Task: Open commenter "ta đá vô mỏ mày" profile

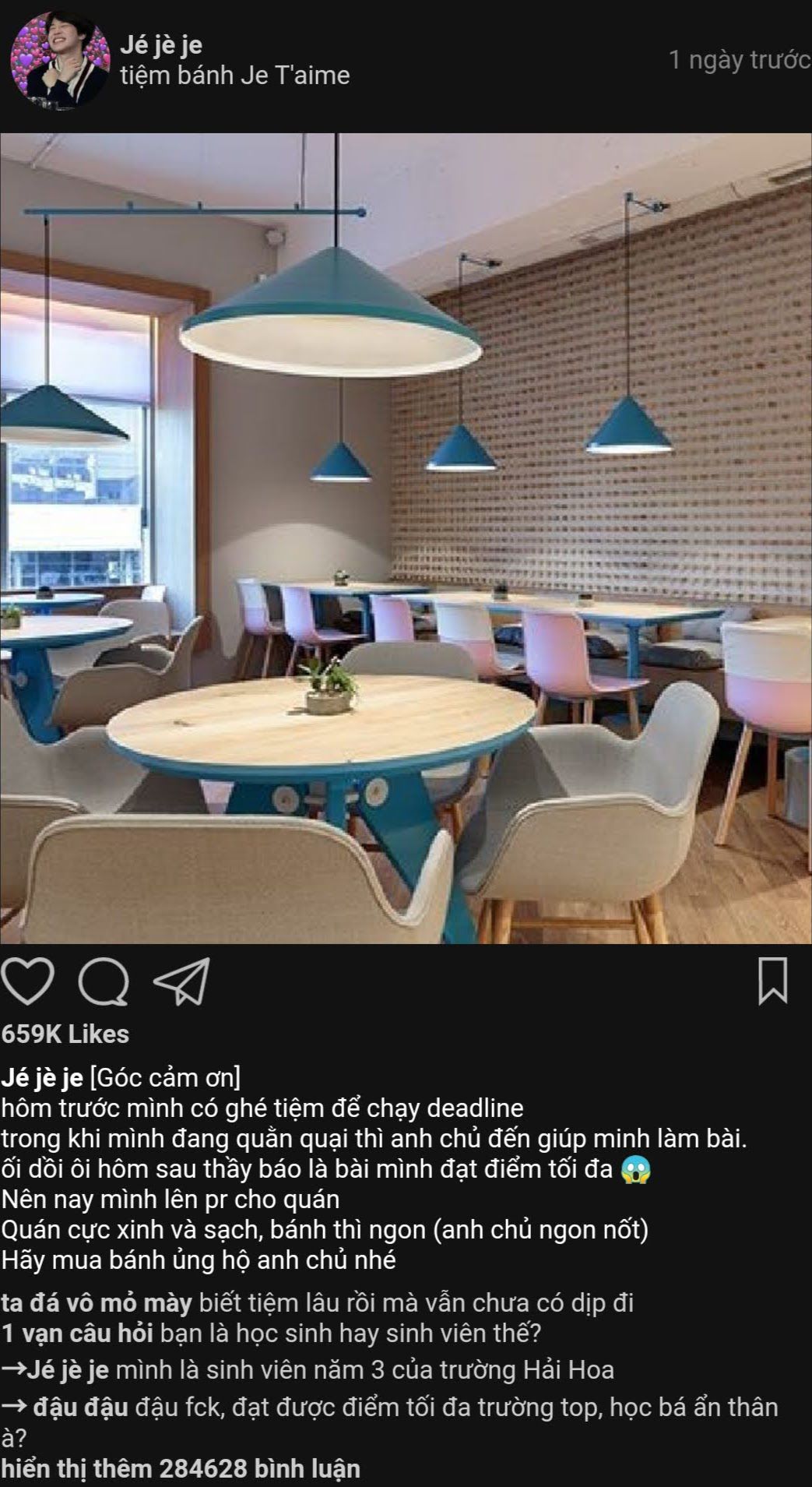Action: tap(97, 1302)
